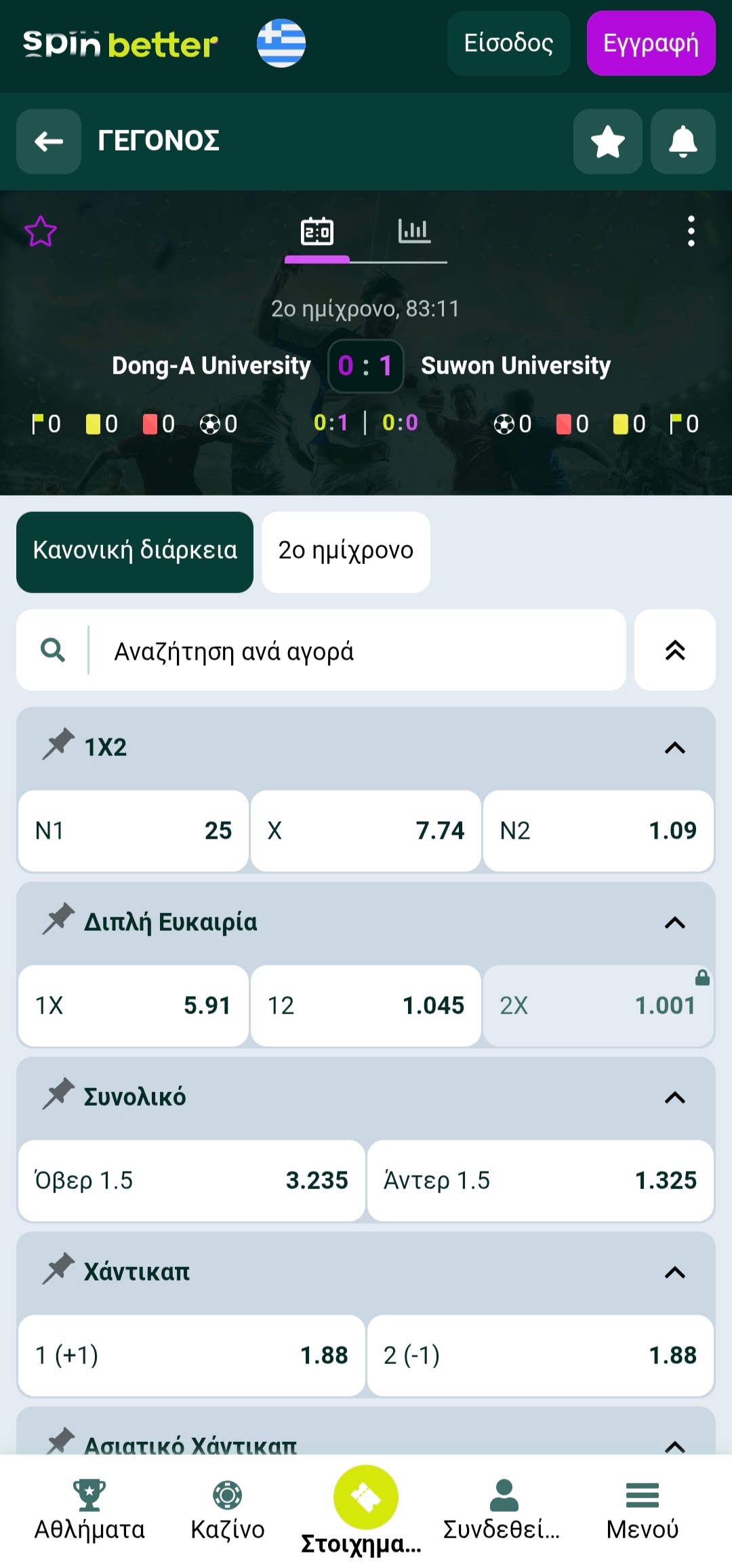Open the notifications bell
Image resolution: width=732 pixels, height=1568 pixels.
coord(683,142)
